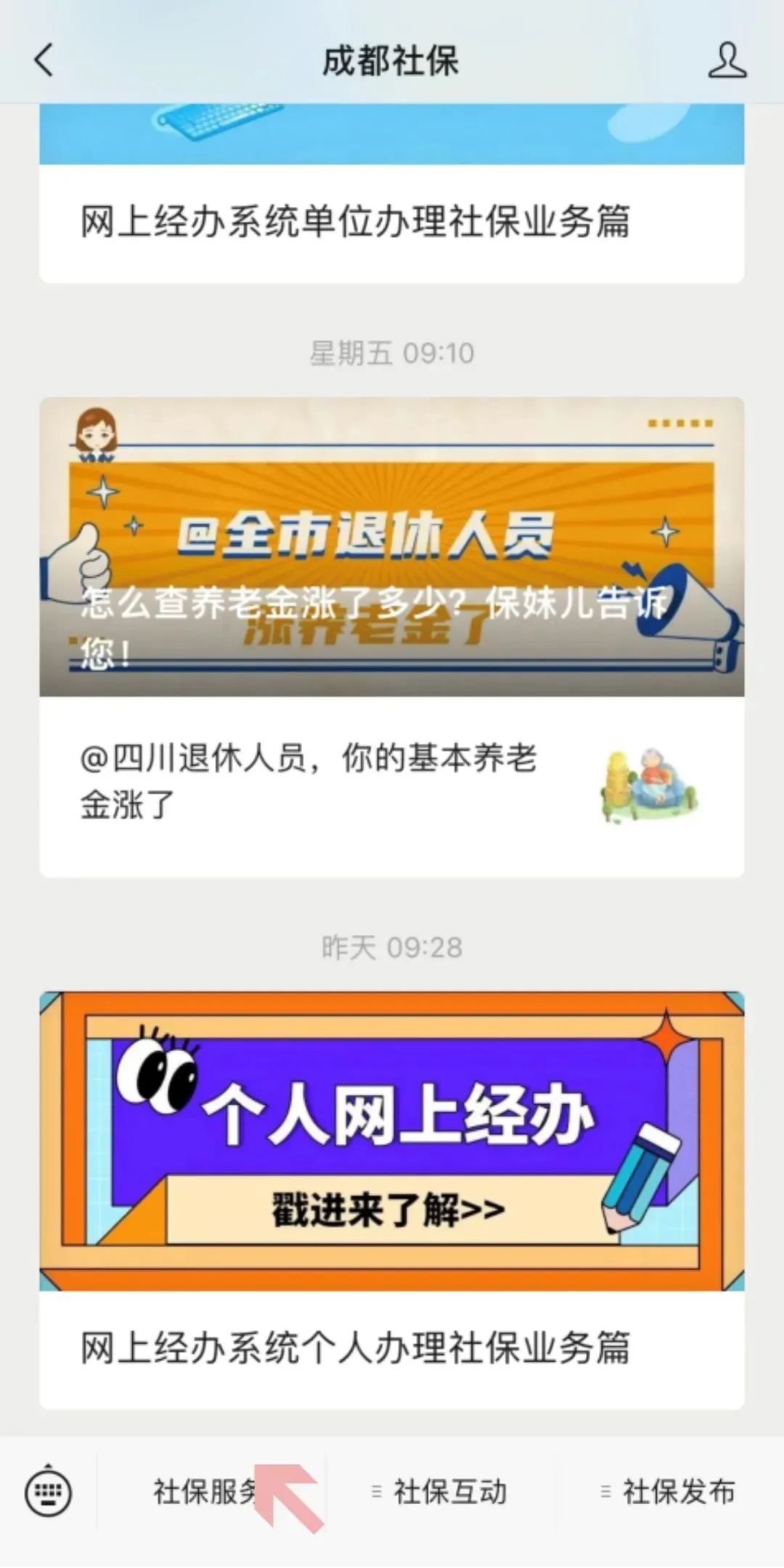Open the account profile icon
Viewport: 784px width, 1568px height.
point(727,60)
